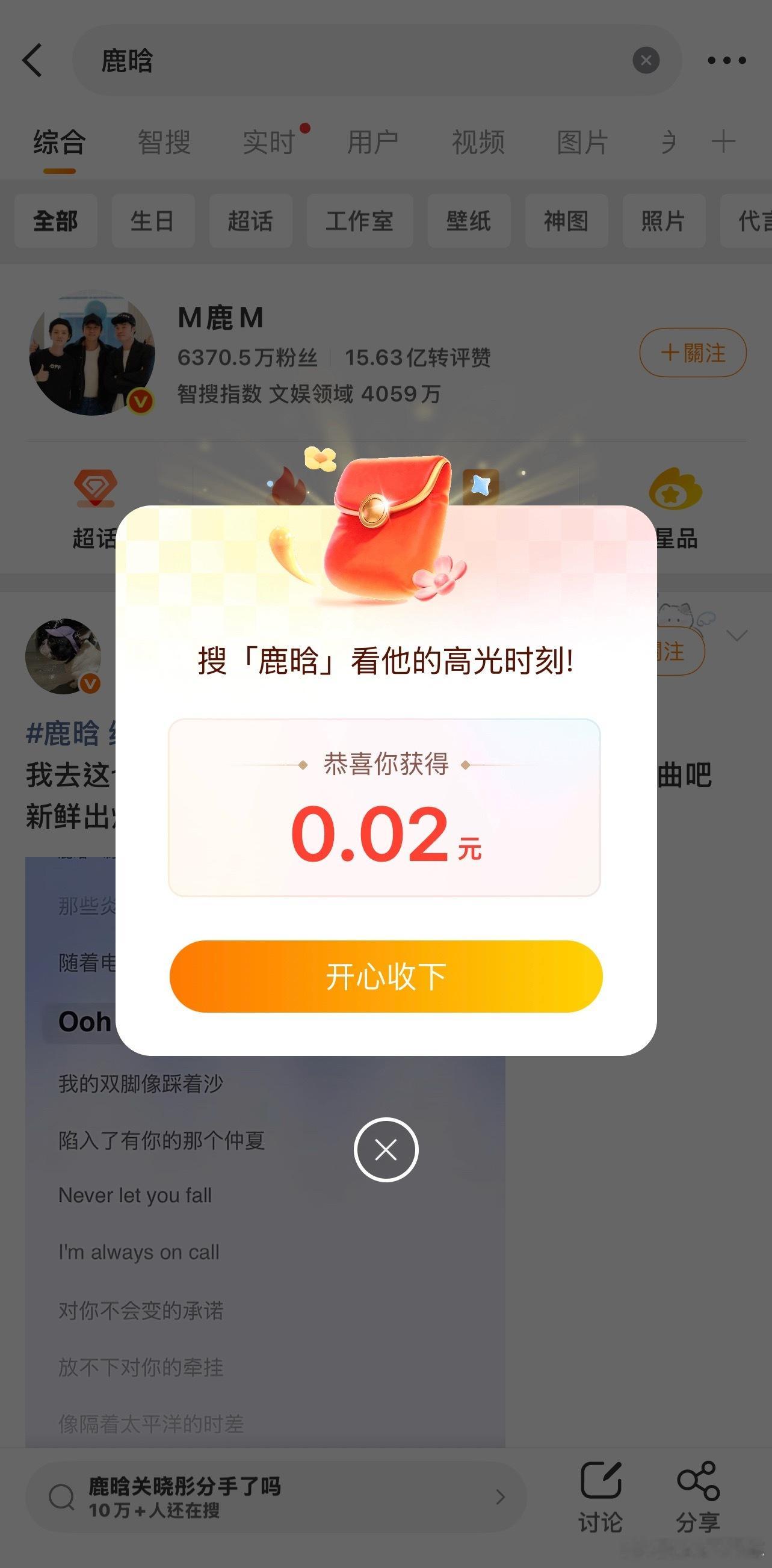Switch to the 视频 tab
Viewport: 772px width, 1568px height.
point(477,142)
